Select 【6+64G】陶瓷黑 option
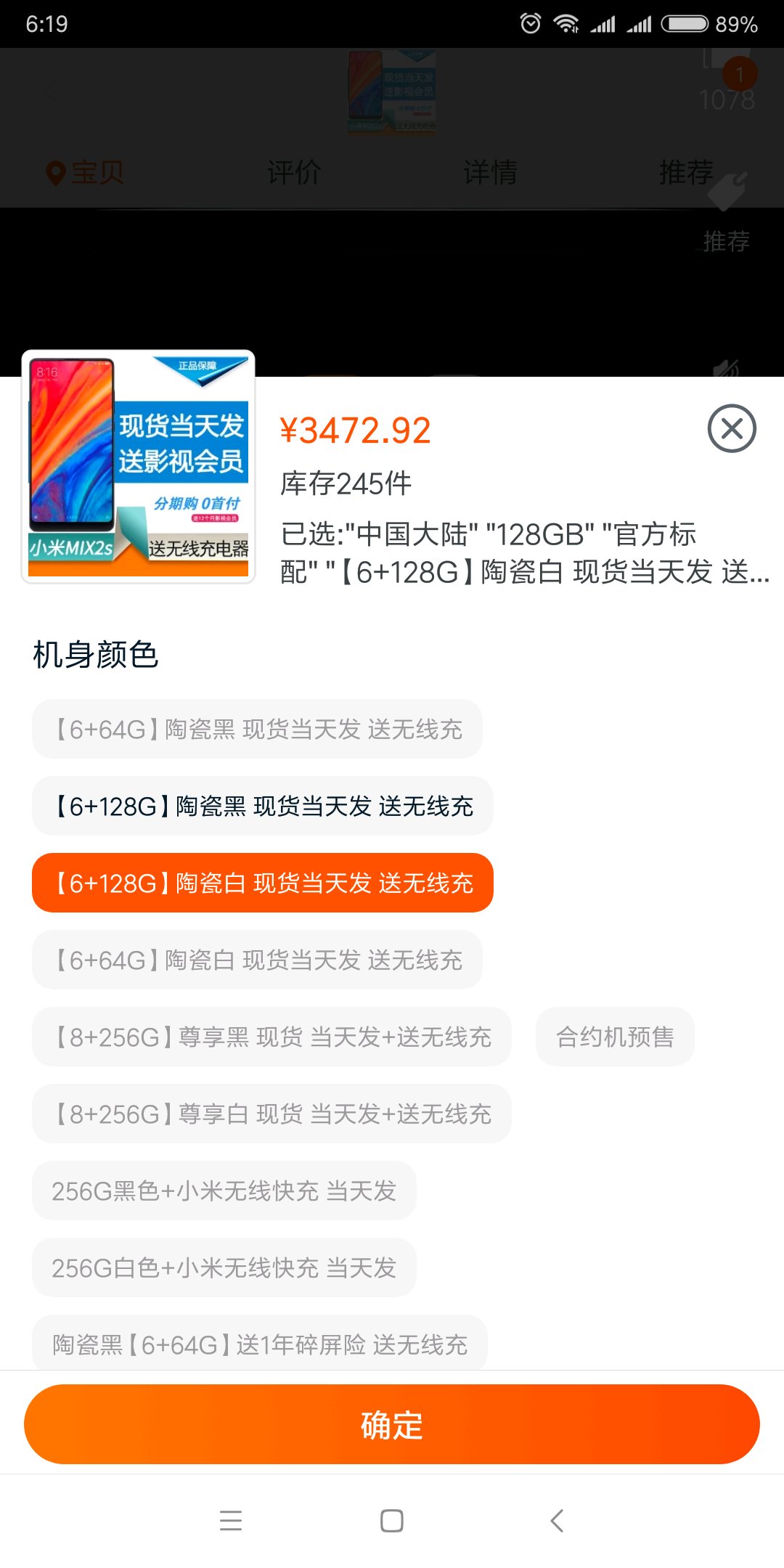Screen dimensions: 784x1568 [257, 729]
